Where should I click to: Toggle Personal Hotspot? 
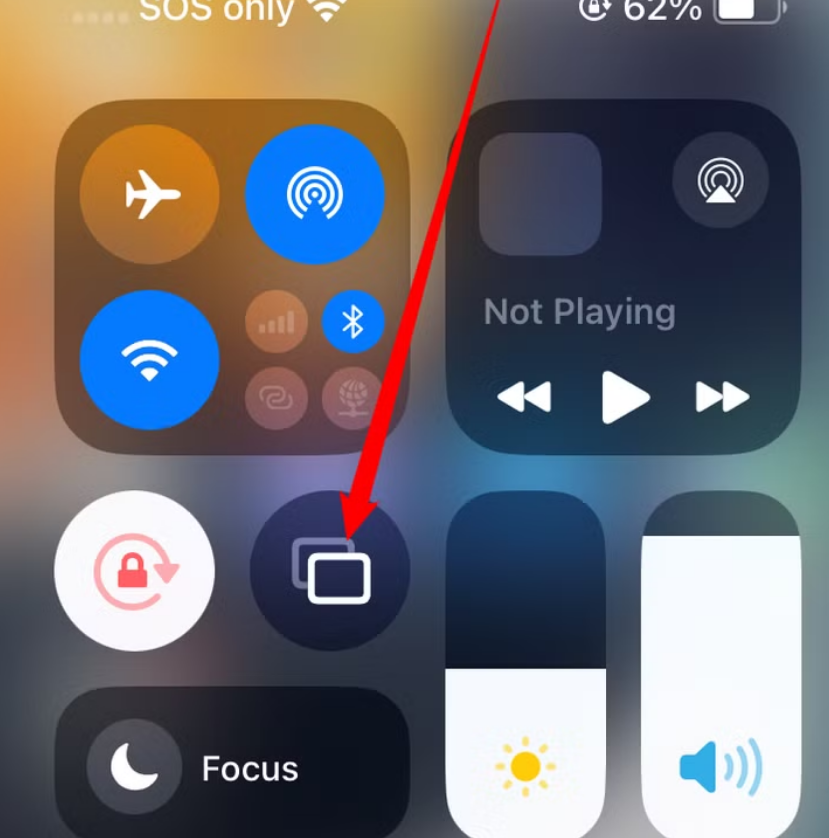276,398
